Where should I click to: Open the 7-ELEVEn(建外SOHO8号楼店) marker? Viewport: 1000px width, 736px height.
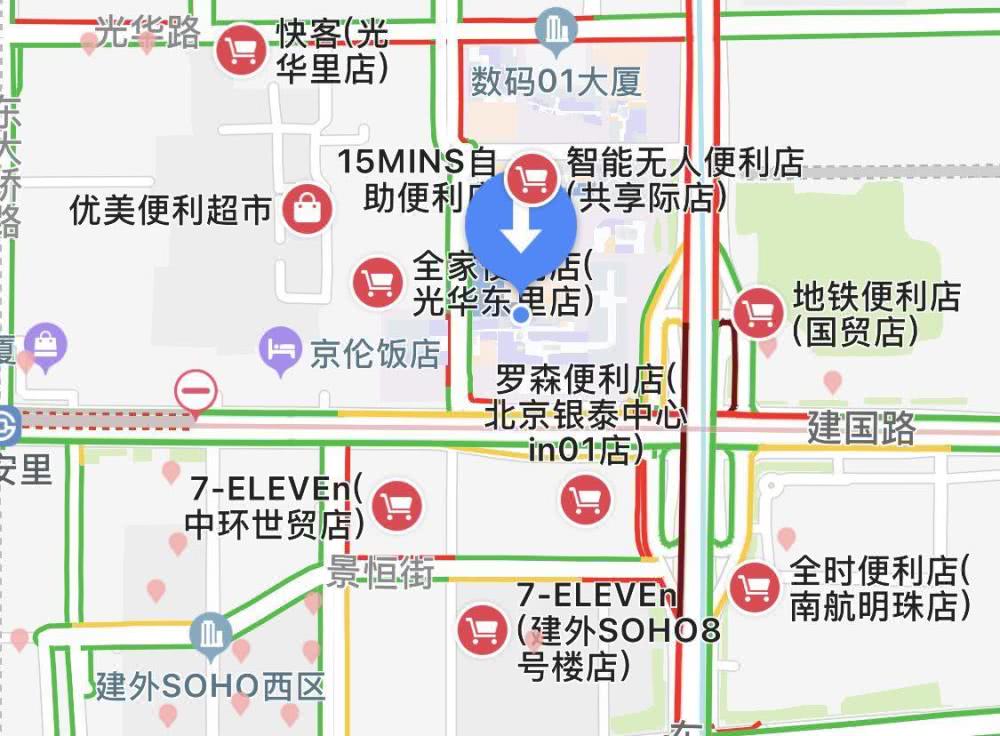click(x=482, y=630)
